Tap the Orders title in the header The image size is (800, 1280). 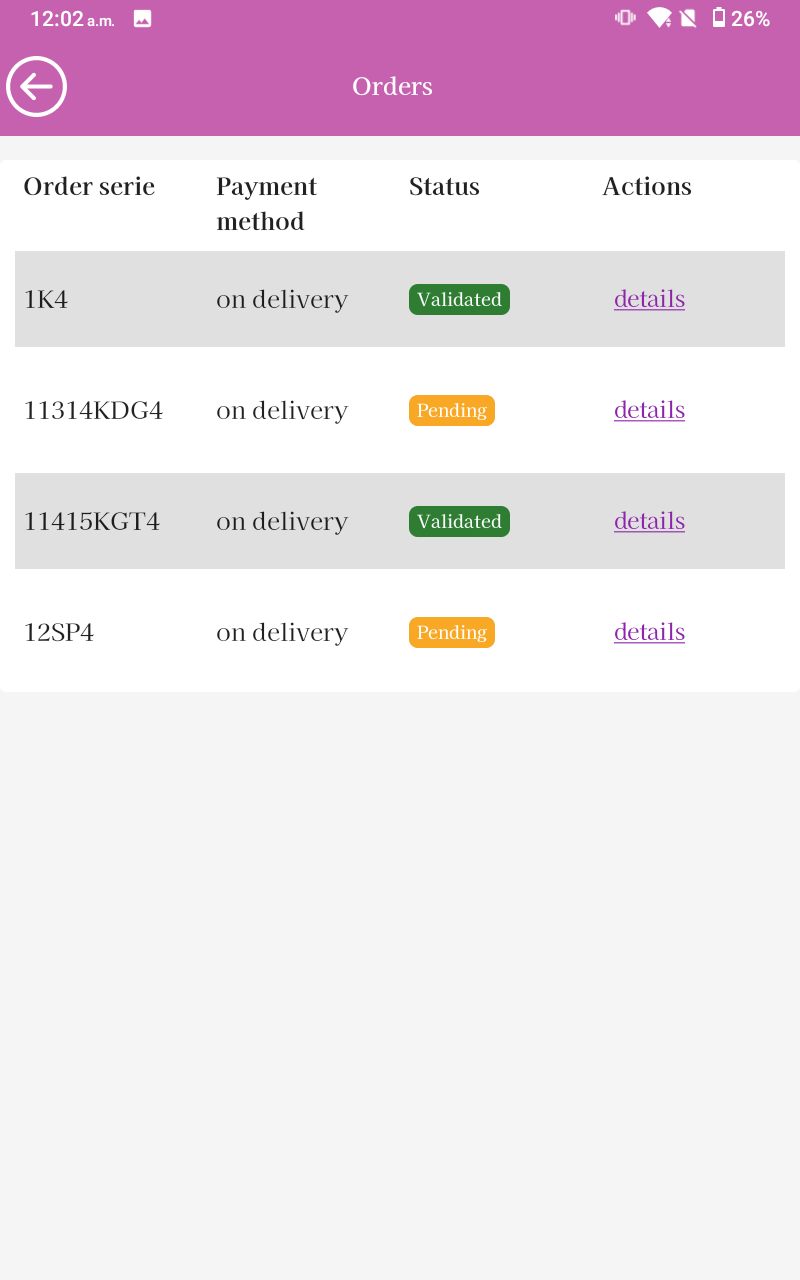click(392, 86)
